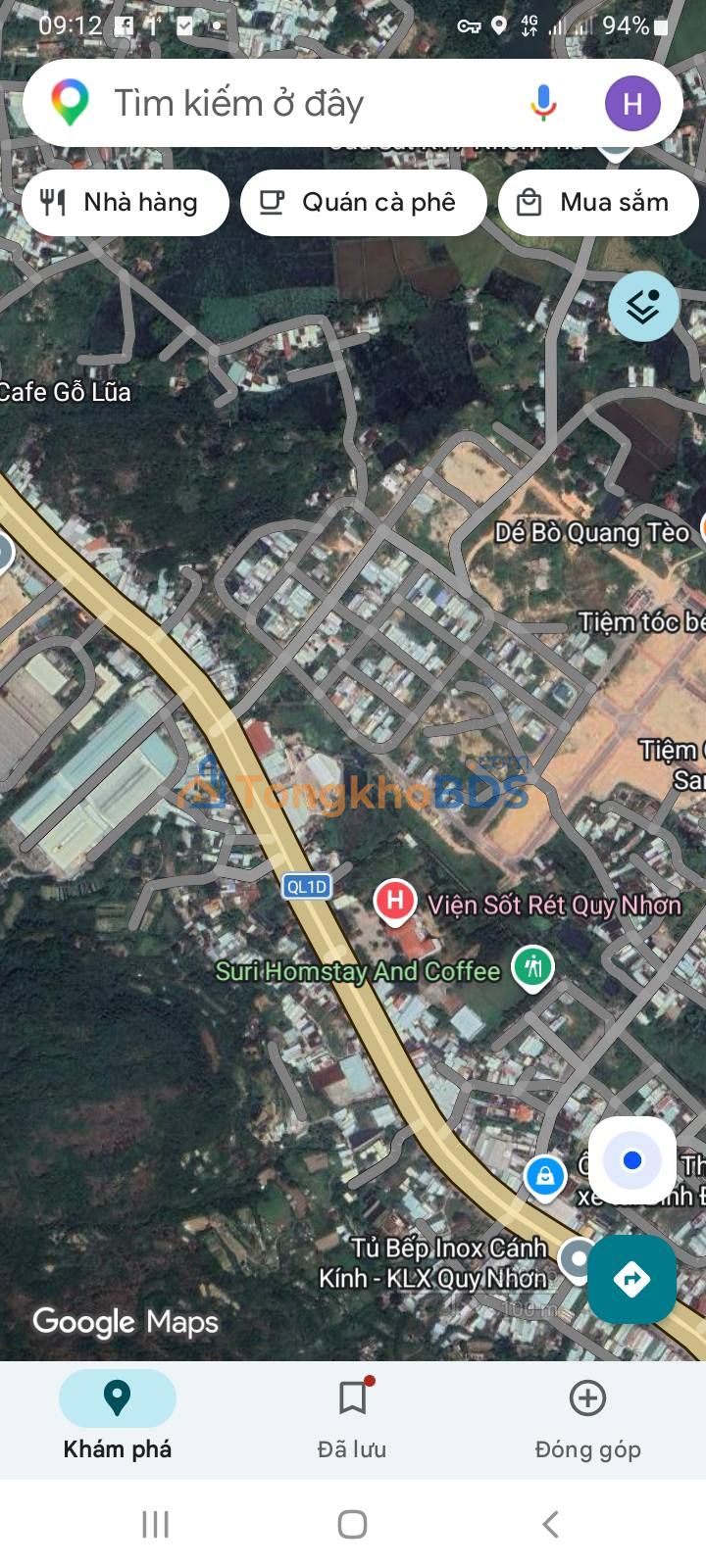Start voice search with the microphone
This screenshot has height=1568, width=706.
543,103
